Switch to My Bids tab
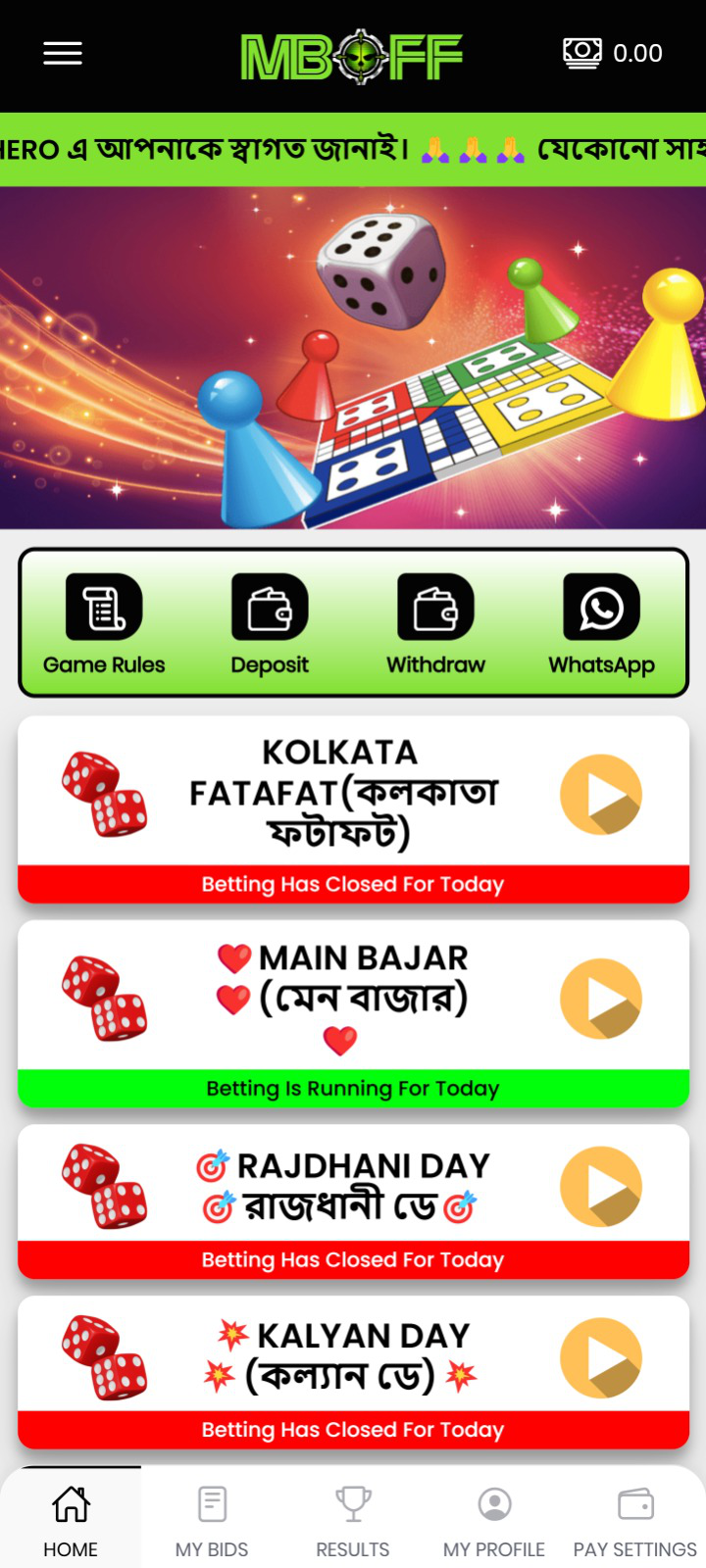 point(212,1520)
